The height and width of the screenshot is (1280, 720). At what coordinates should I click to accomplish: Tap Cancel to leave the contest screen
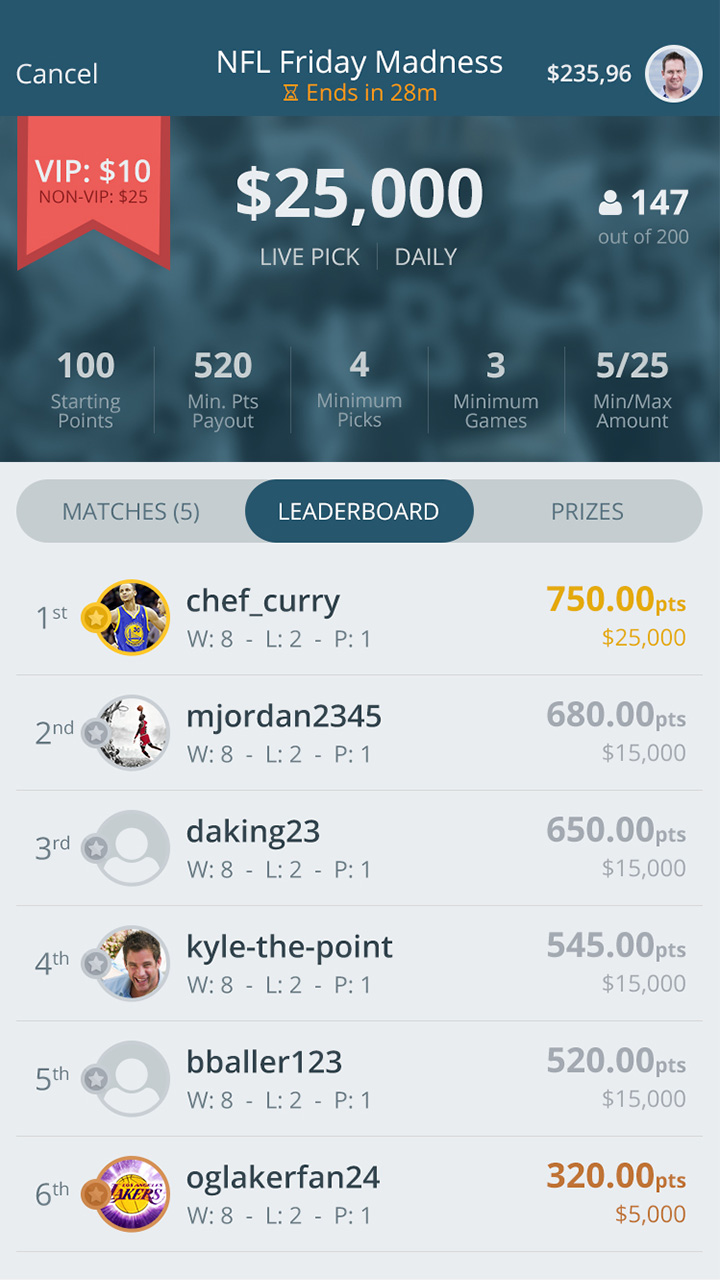pyautogui.click(x=57, y=73)
